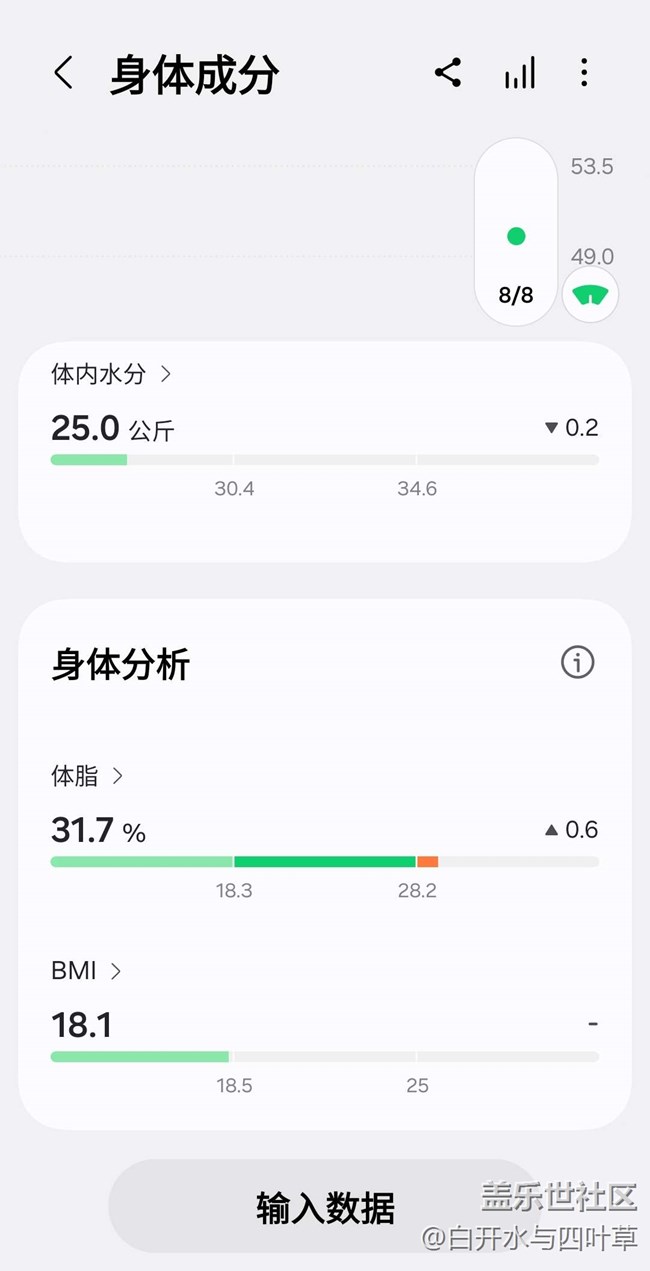This screenshot has height=1271, width=650.
Task: Open 体脂 details
Action: (x=87, y=775)
